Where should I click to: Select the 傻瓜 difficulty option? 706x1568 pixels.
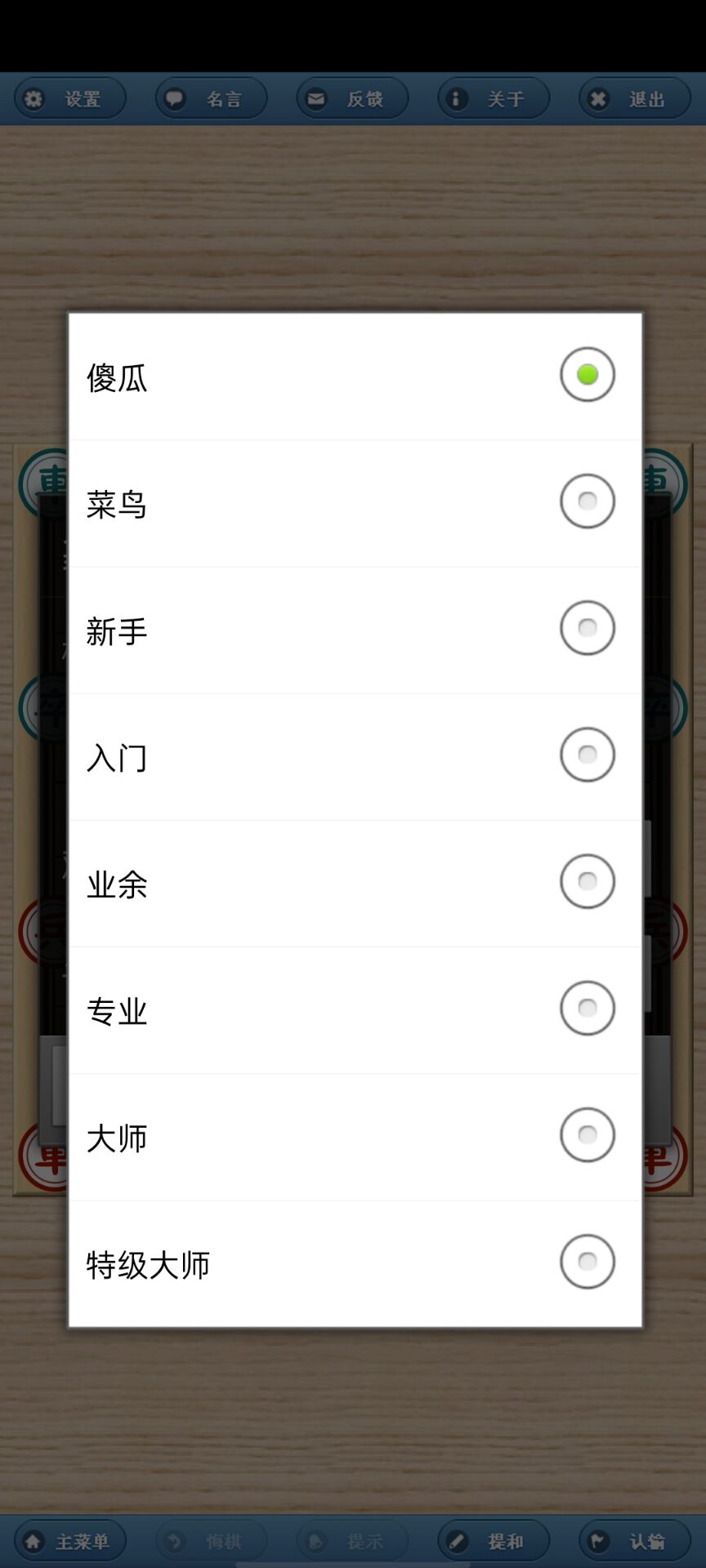click(x=355, y=376)
